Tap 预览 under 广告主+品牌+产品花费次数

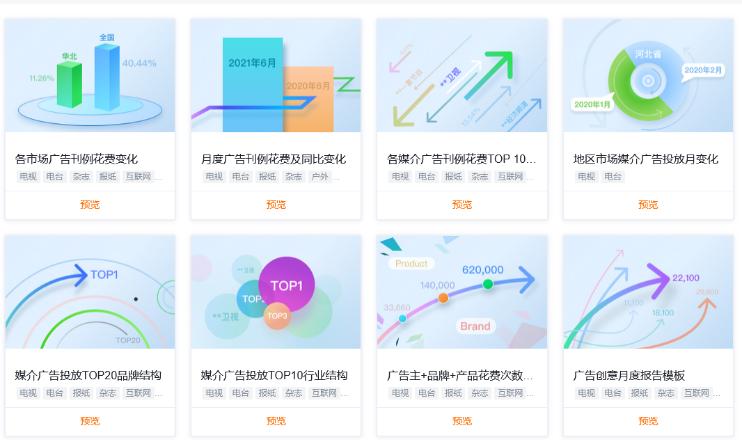[x=462, y=421]
